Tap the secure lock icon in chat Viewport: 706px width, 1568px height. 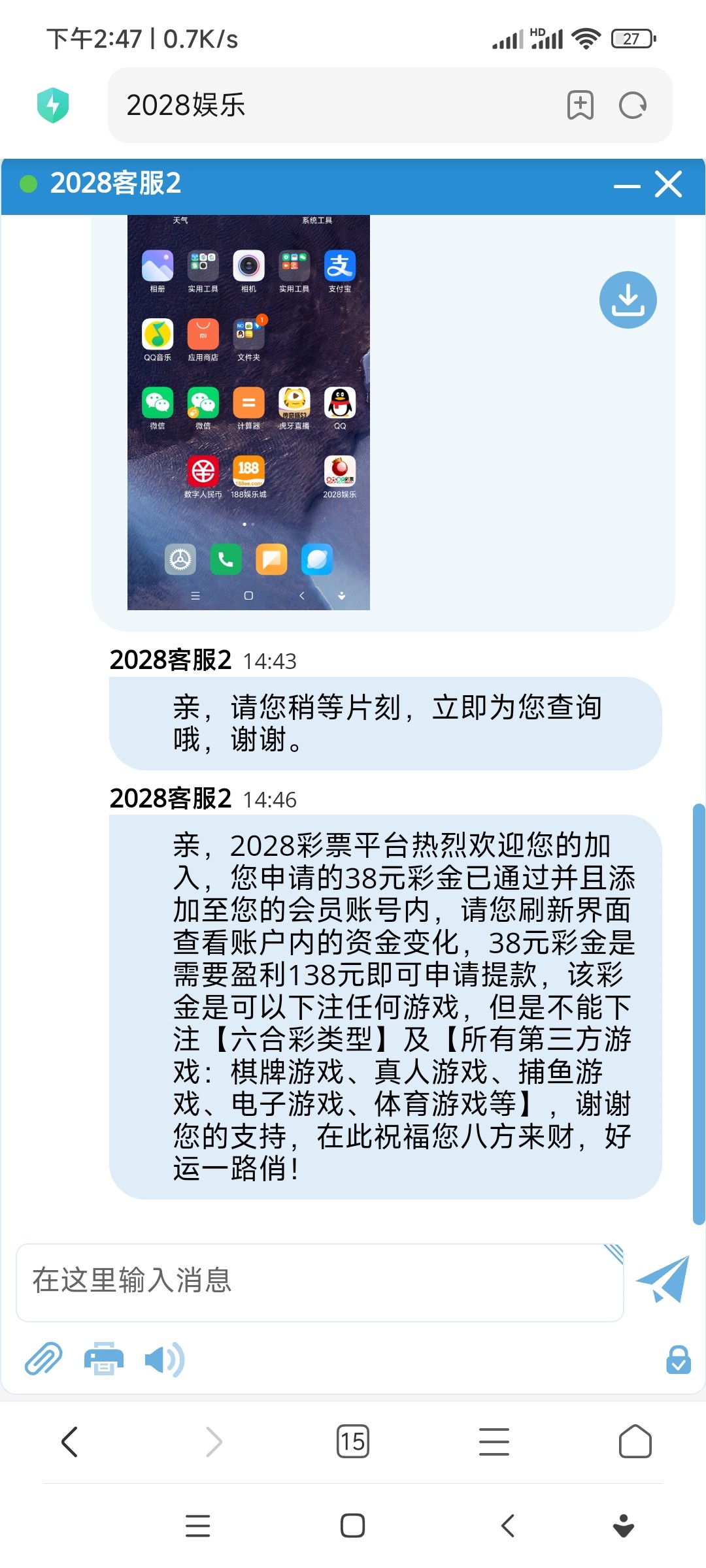point(678,1360)
